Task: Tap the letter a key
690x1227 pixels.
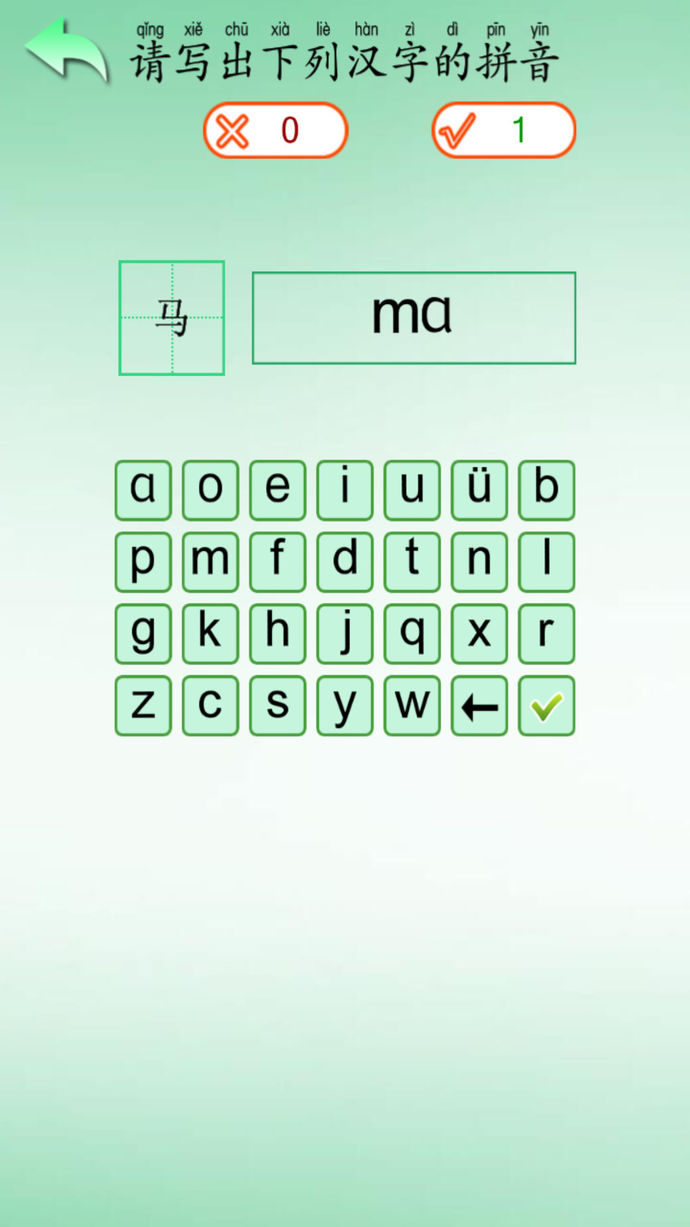Action: click(x=143, y=490)
